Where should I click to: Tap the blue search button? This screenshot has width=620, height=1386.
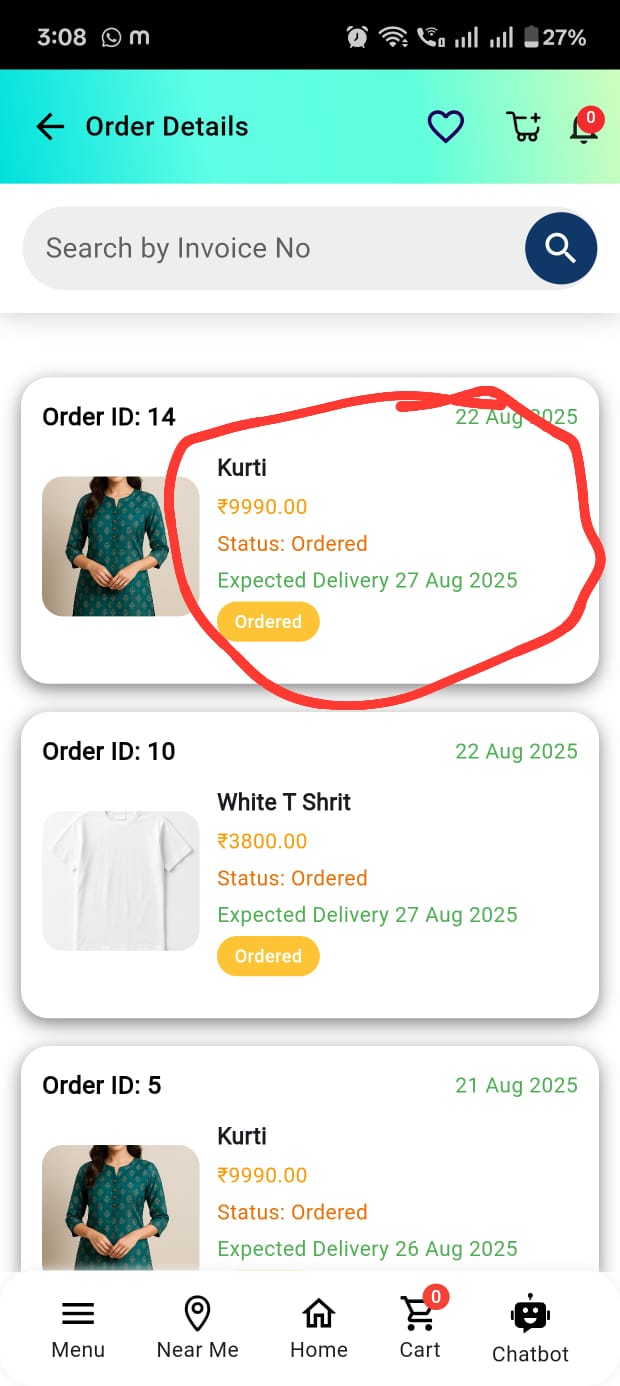pos(560,248)
